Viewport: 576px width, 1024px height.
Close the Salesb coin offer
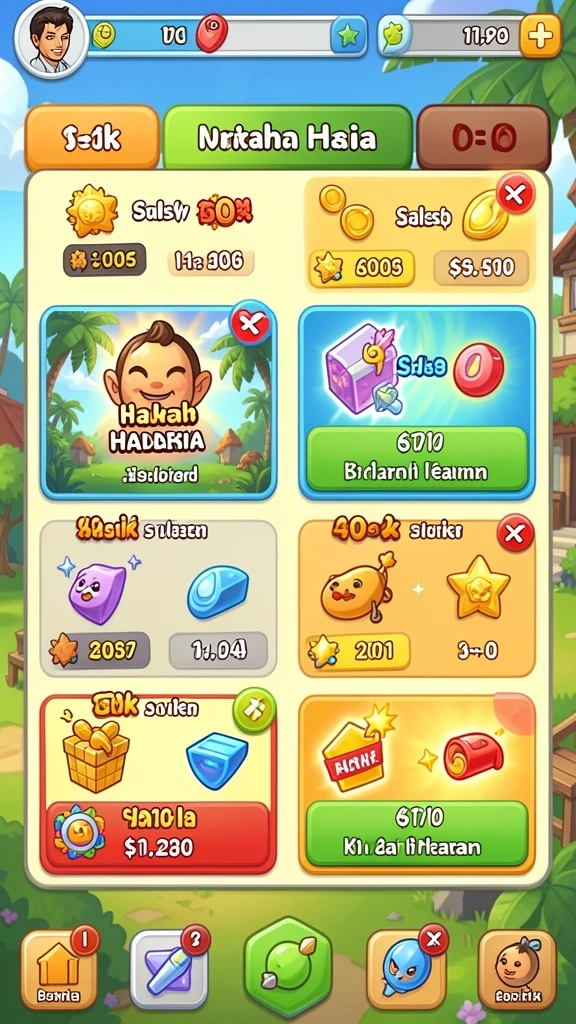(x=515, y=195)
